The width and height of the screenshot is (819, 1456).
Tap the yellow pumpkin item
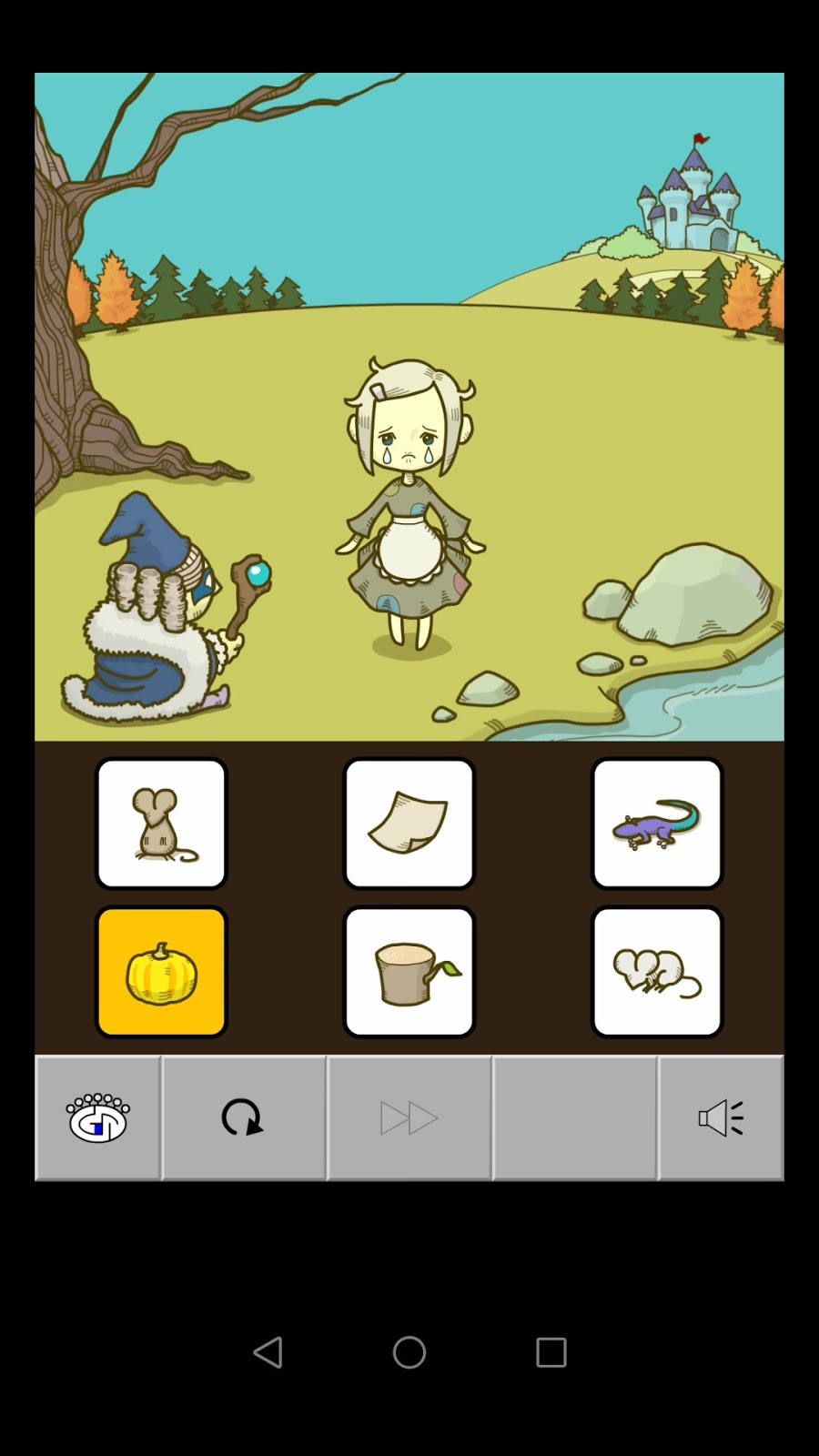coord(161,972)
